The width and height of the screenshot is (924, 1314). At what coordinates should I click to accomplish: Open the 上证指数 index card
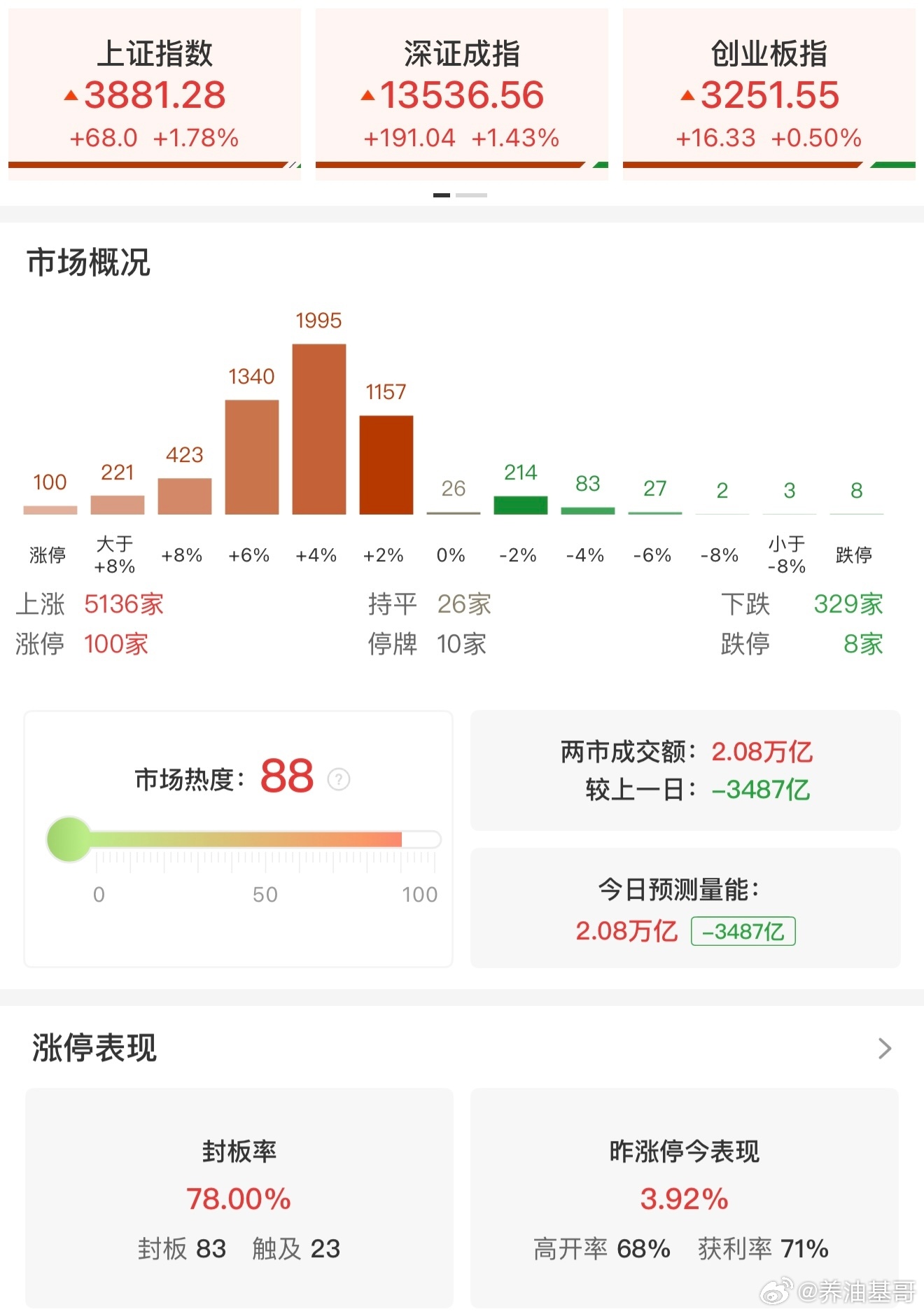pos(153,88)
